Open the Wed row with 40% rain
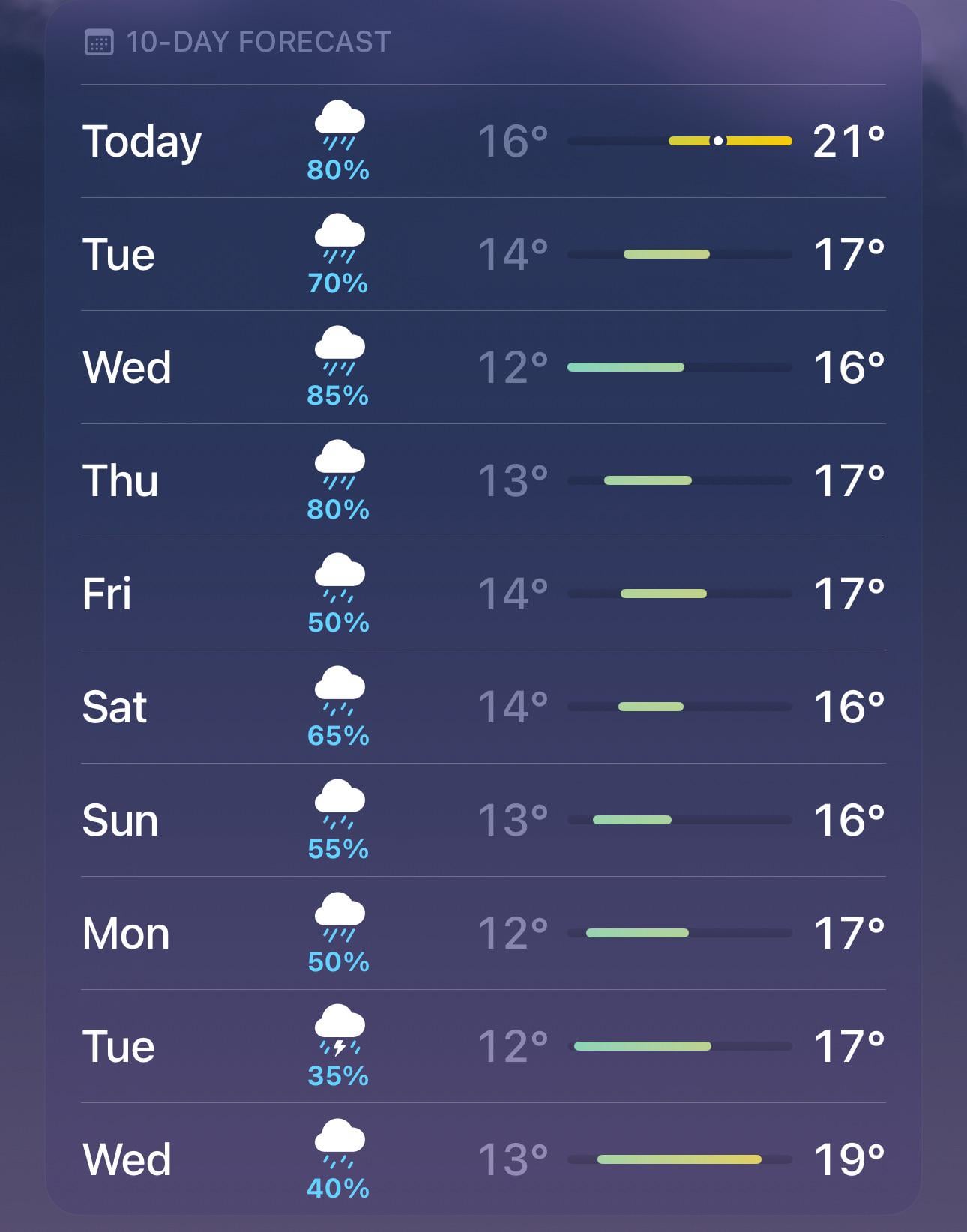The width and height of the screenshot is (967, 1232). coord(483,1159)
